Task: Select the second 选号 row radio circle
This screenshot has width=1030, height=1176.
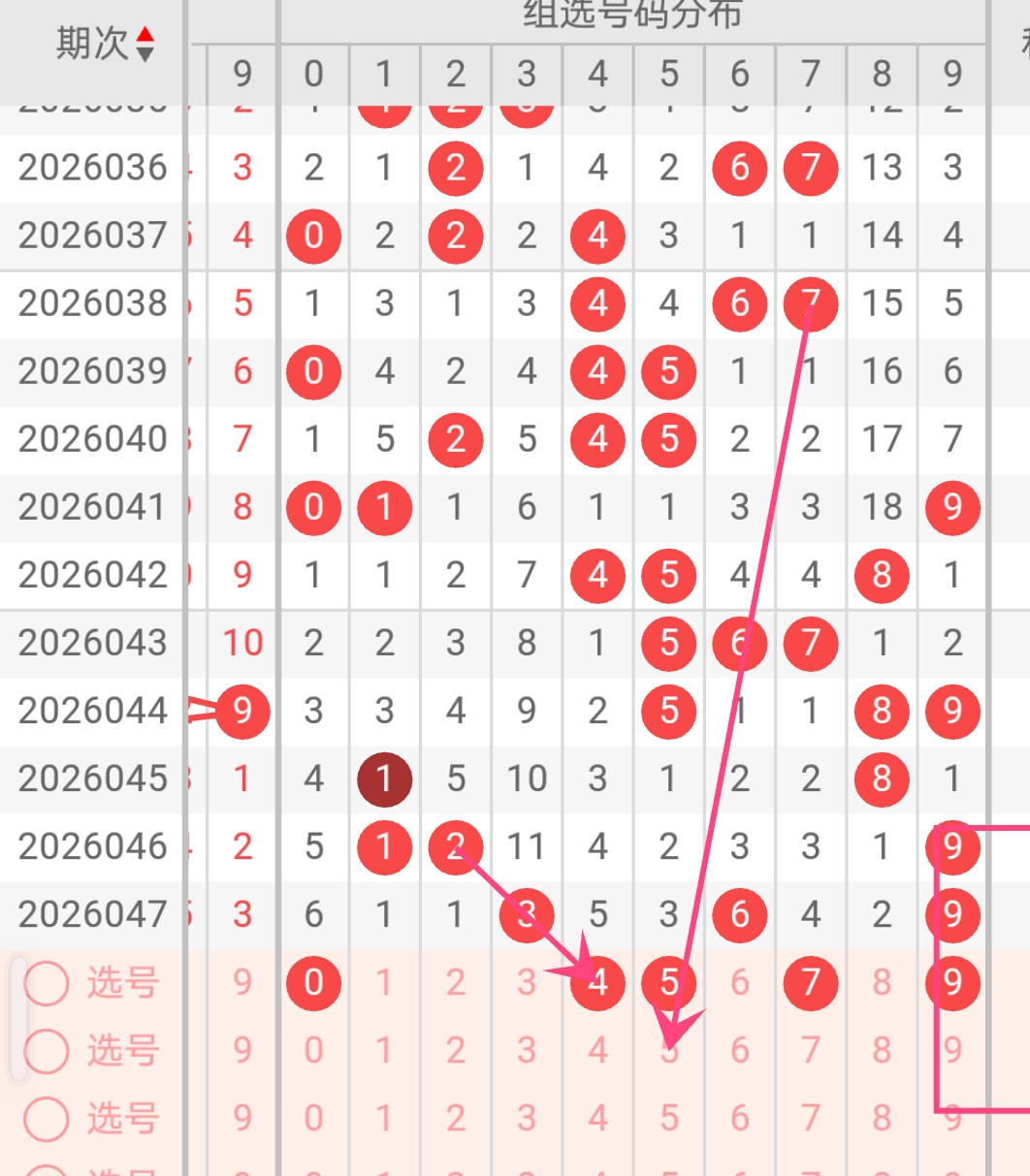Action: [x=46, y=1050]
